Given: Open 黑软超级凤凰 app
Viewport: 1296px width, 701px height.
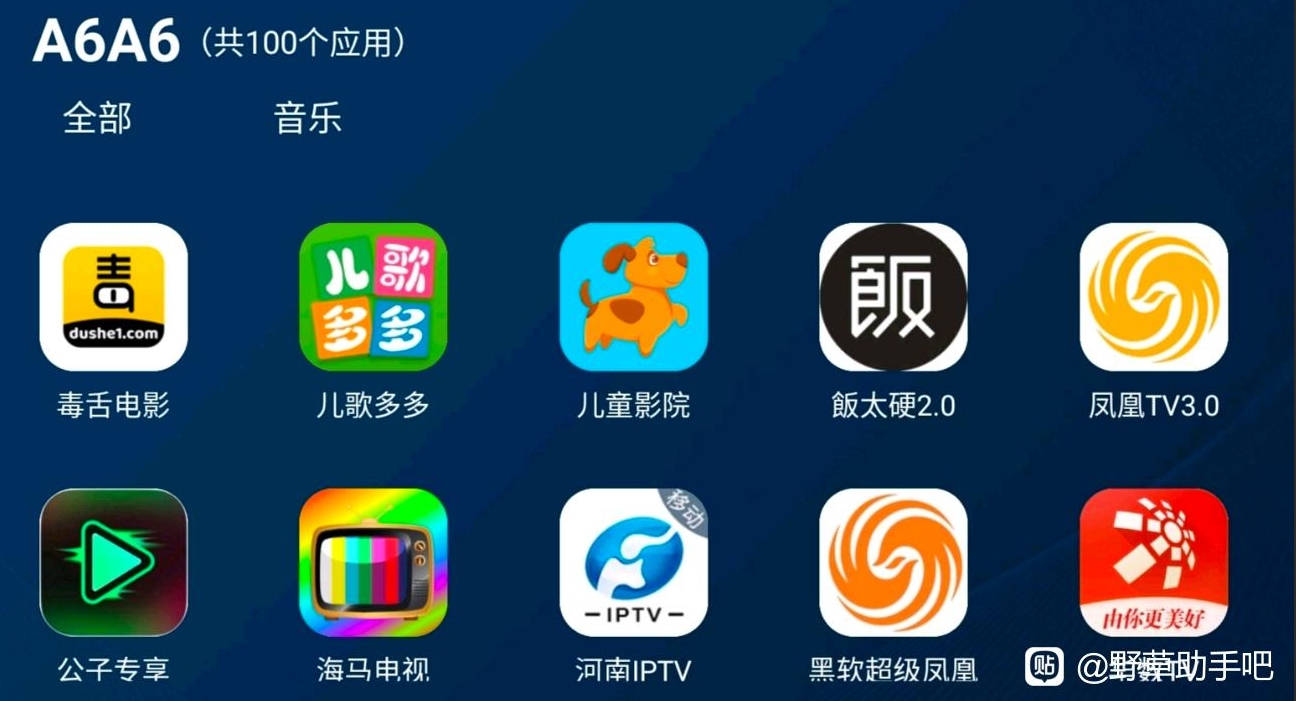Looking at the screenshot, I should 893,562.
